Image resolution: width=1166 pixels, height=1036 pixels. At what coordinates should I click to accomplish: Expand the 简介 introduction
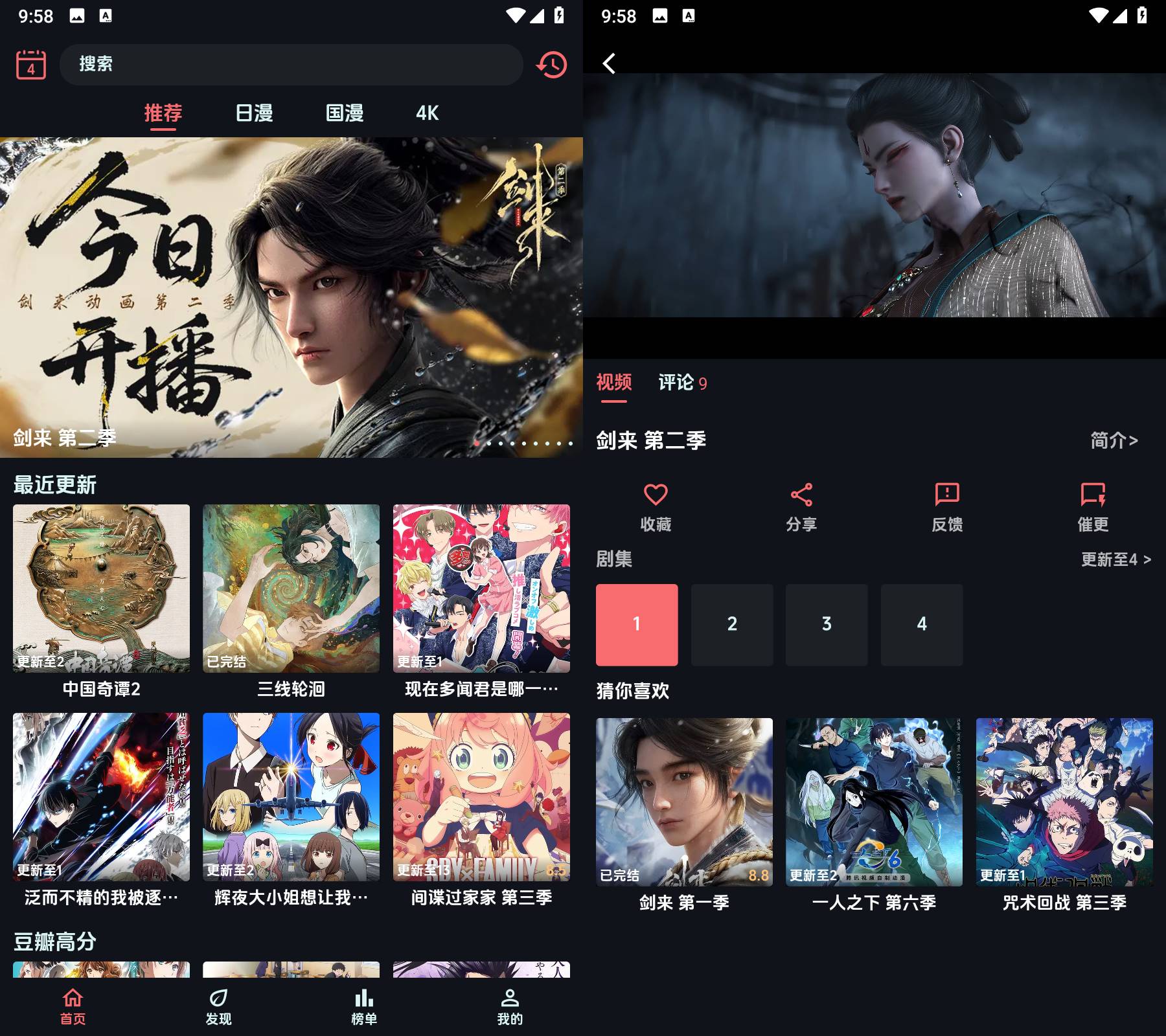point(1114,441)
